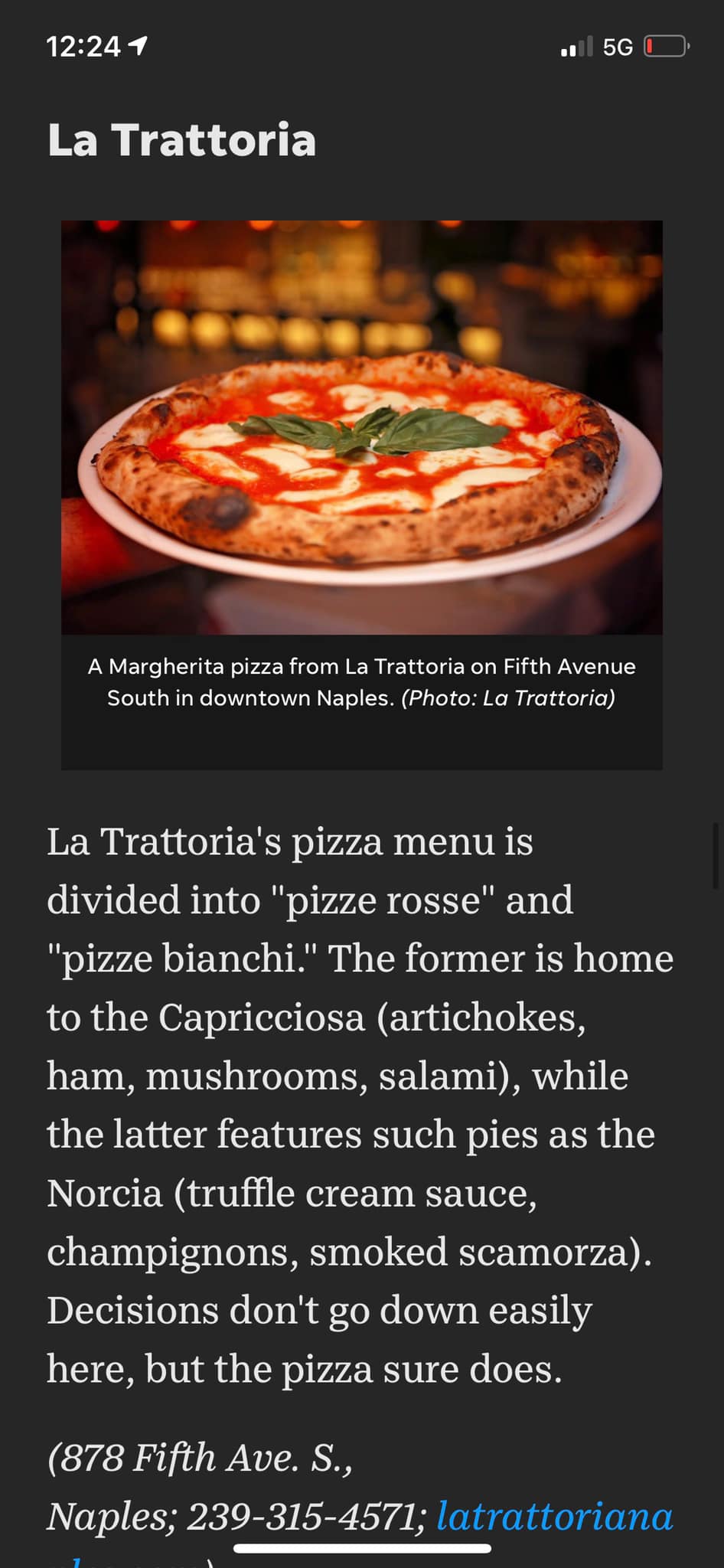Open the latrattorianaples website link

[x=554, y=1517]
